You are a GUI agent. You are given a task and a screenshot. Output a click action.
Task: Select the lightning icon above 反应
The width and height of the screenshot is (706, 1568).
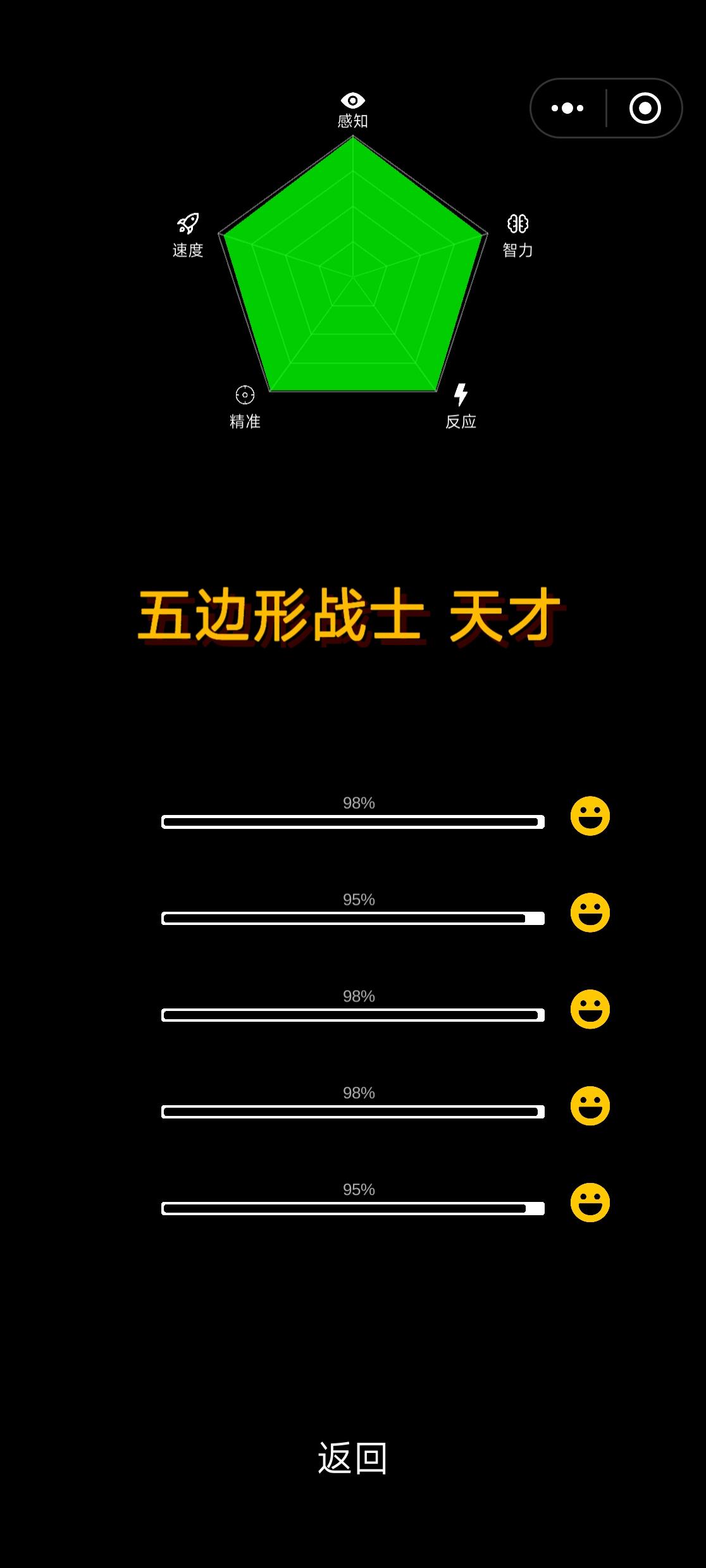461,393
